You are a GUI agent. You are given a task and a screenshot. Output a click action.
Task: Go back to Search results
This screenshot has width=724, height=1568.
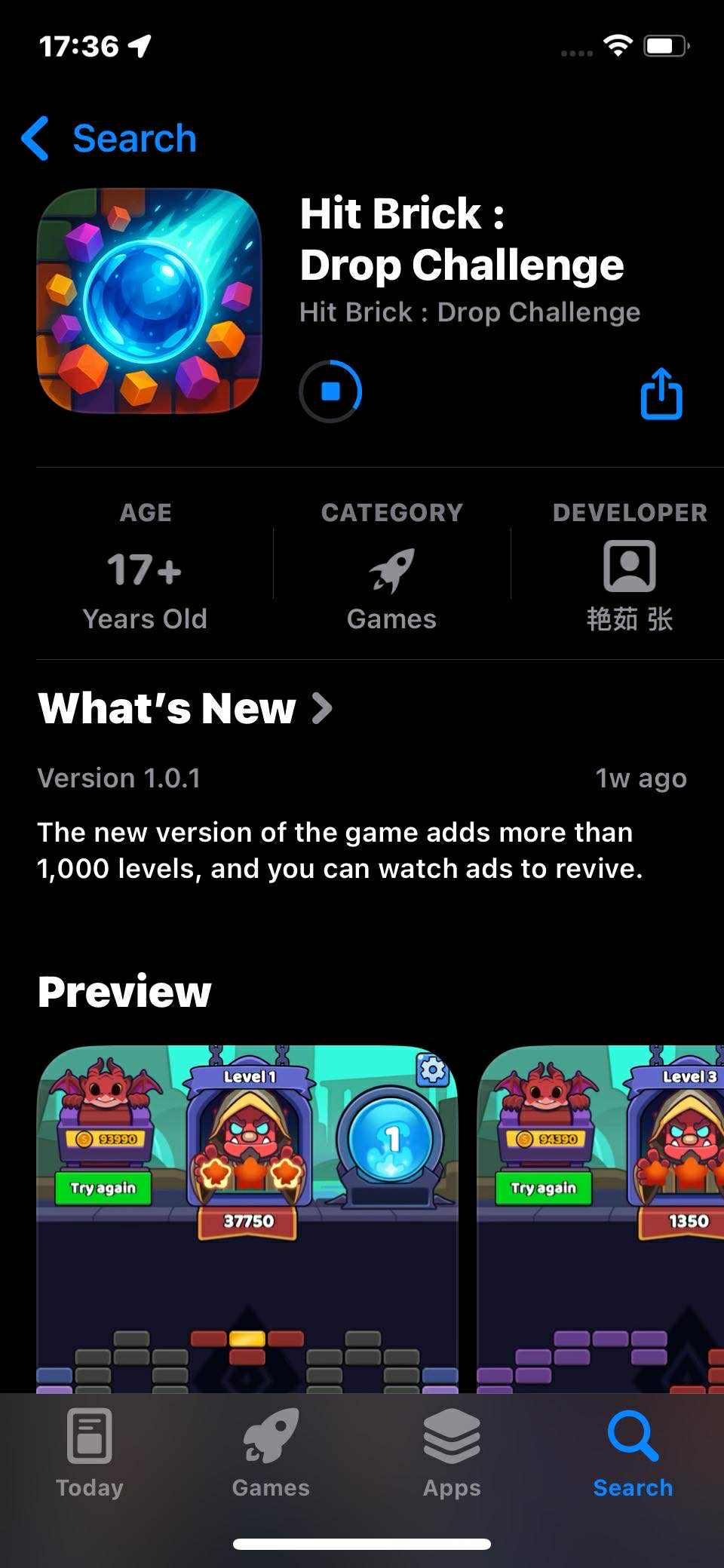(x=109, y=139)
